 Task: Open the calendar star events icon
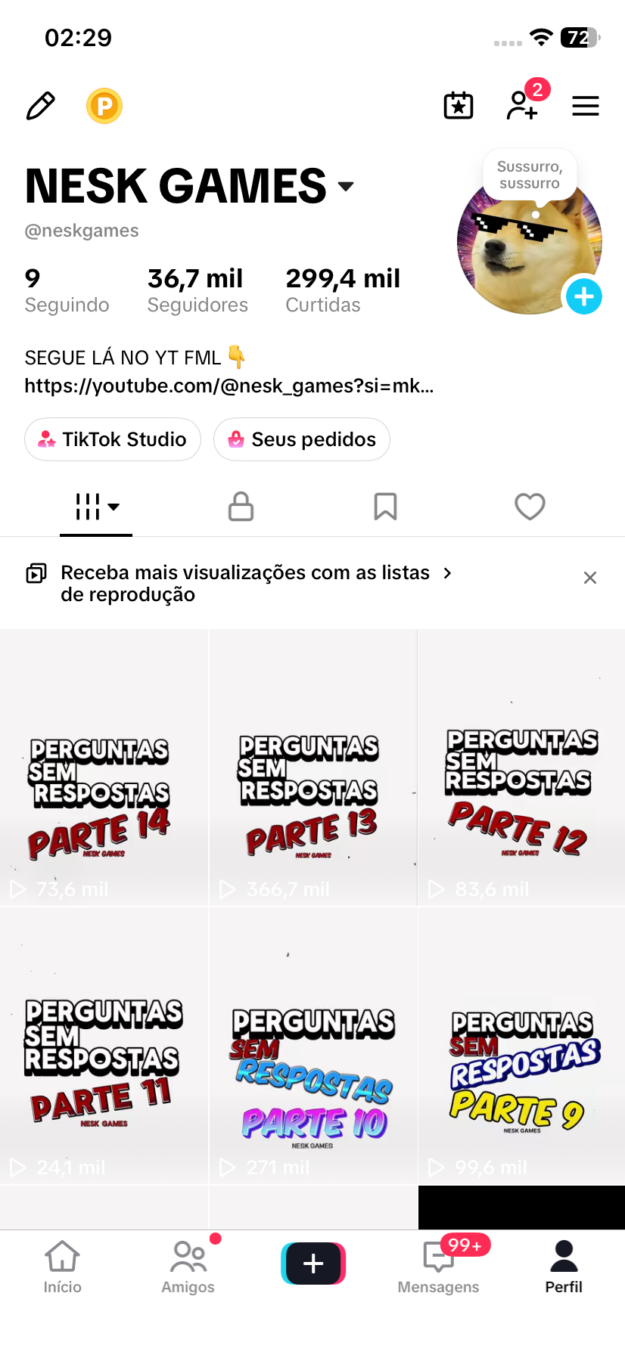pos(458,106)
